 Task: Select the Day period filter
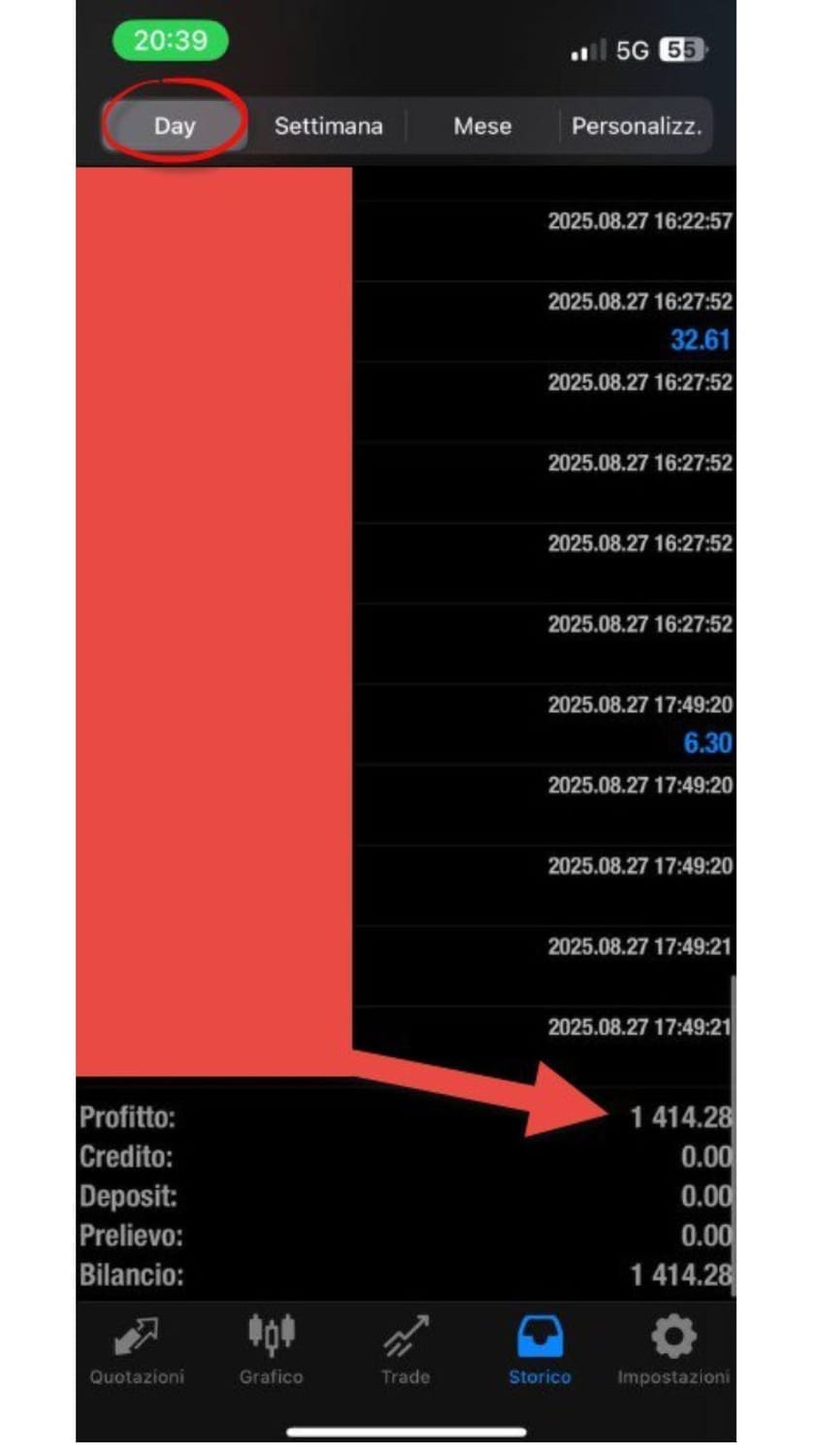[175, 126]
